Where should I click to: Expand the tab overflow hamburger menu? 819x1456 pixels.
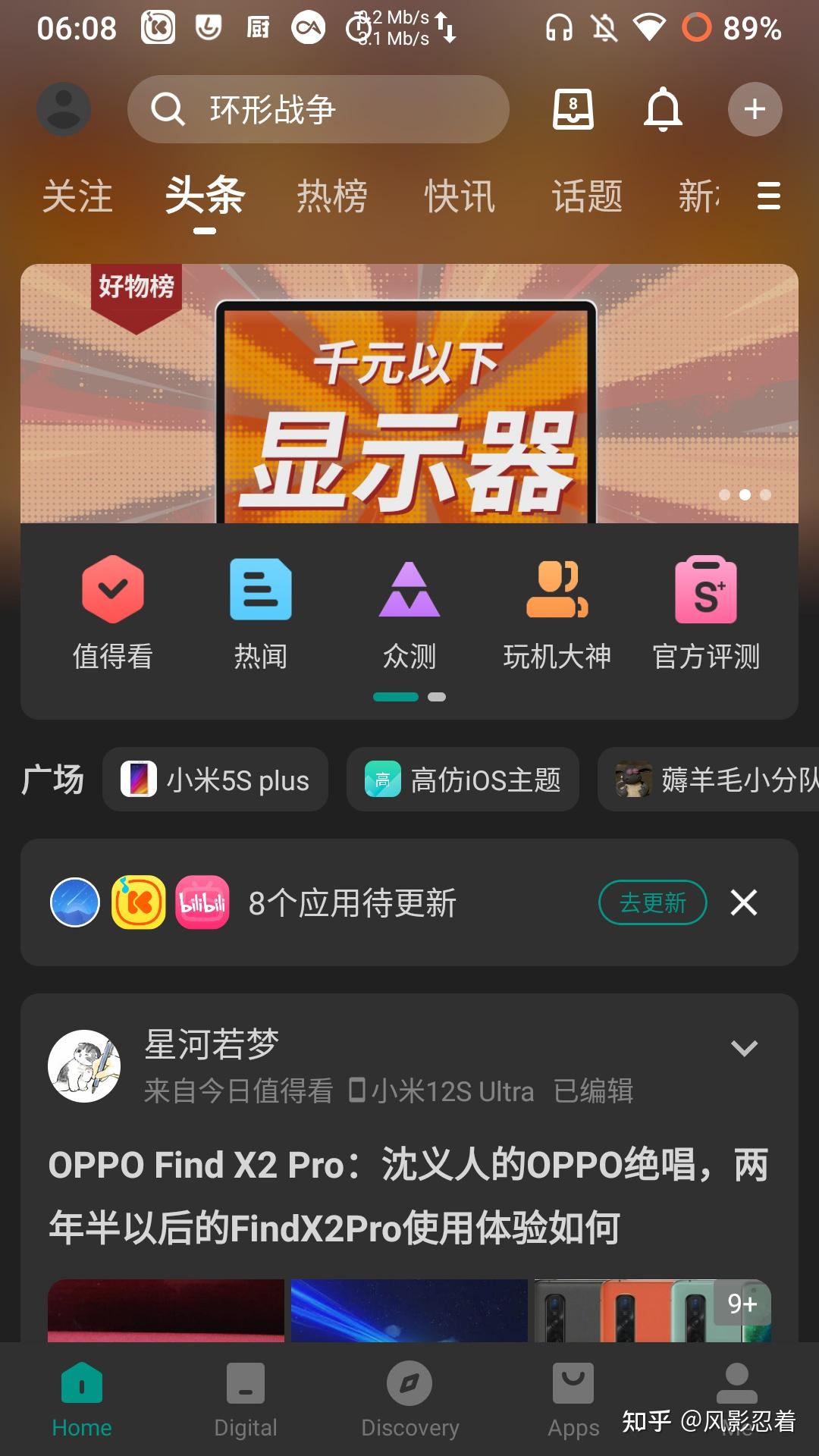coord(767,197)
